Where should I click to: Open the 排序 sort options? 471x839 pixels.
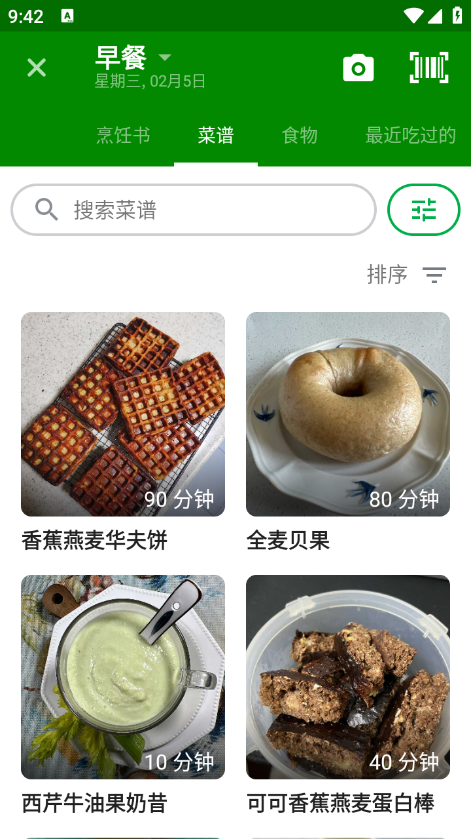pos(407,274)
